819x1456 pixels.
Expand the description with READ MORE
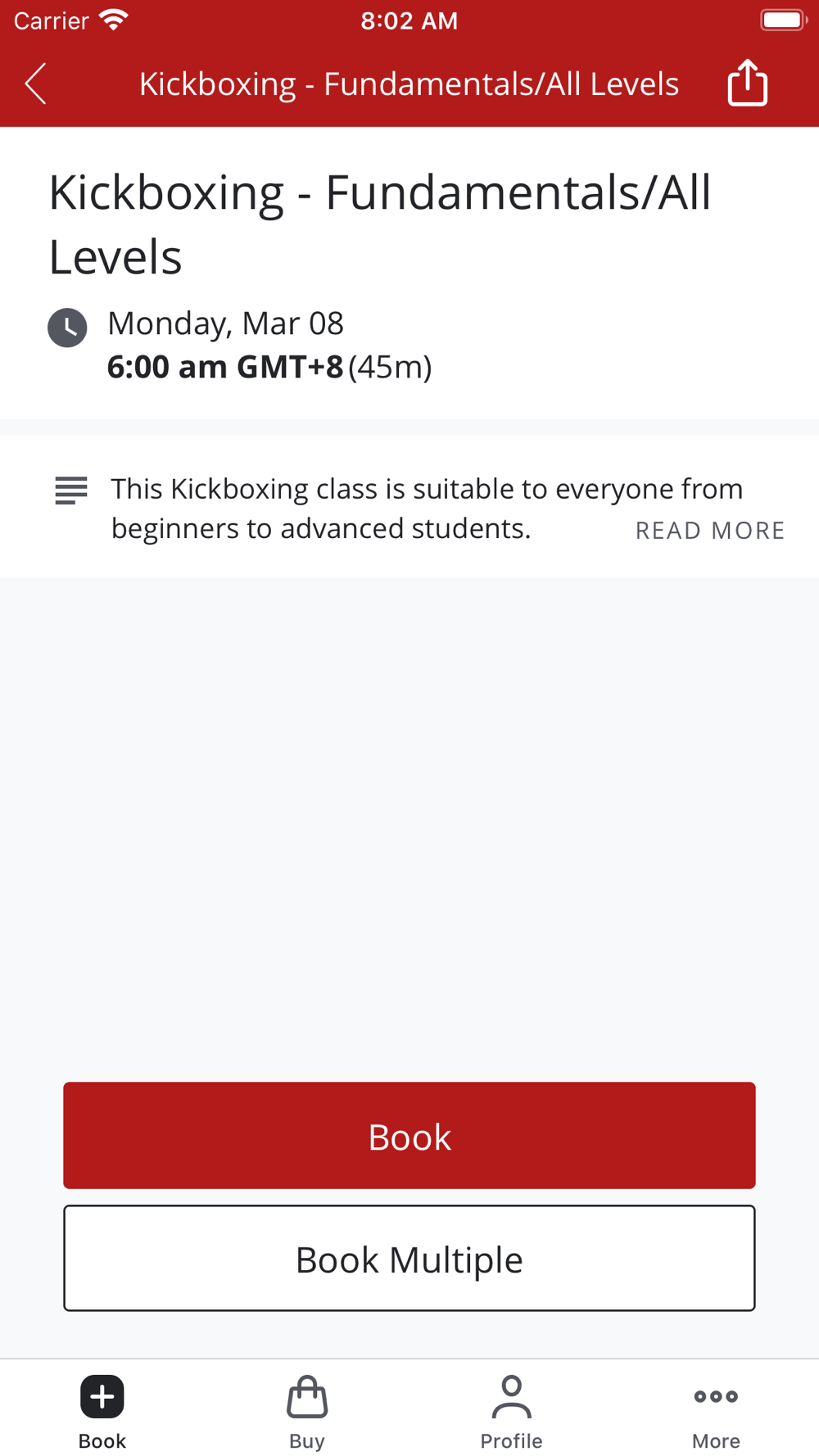710,531
